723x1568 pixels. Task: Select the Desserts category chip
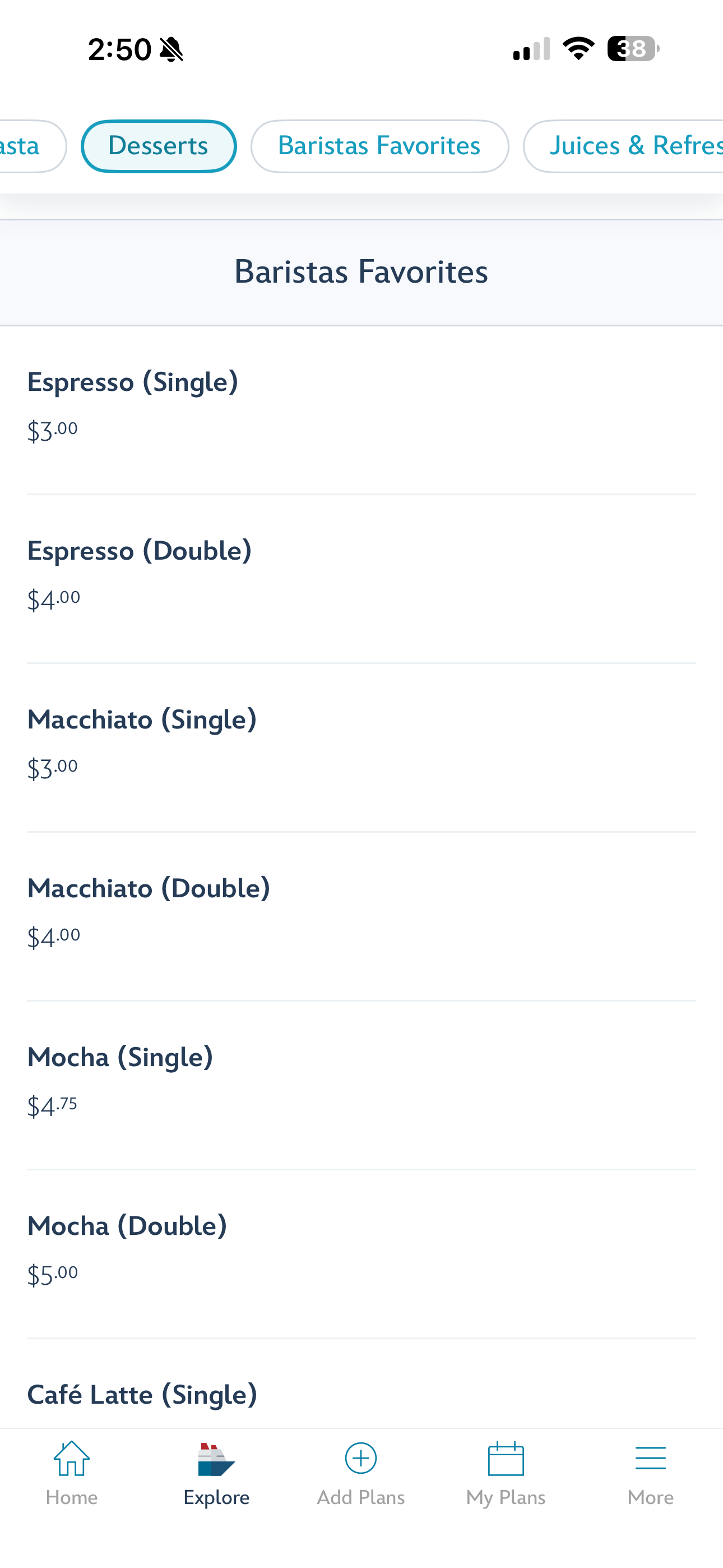click(x=158, y=146)
